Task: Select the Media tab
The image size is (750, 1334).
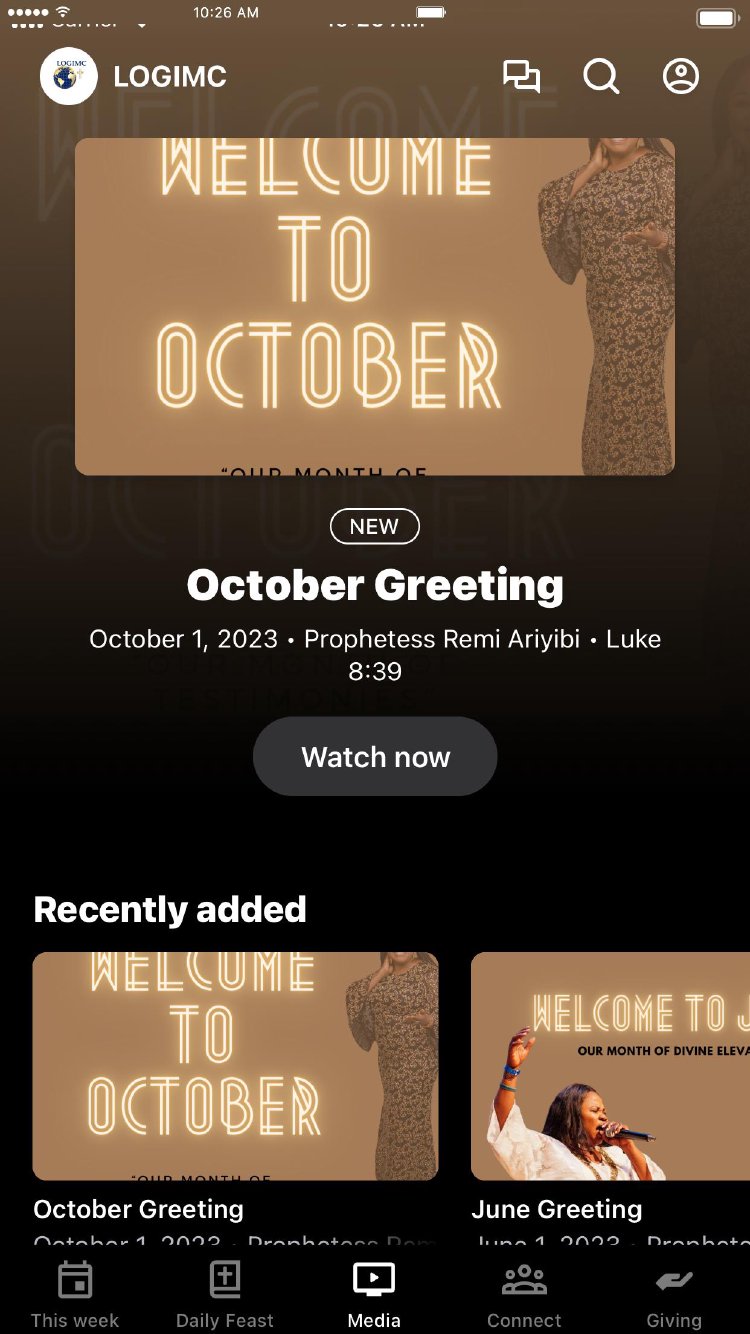Action: click(x=374, y=1294)
